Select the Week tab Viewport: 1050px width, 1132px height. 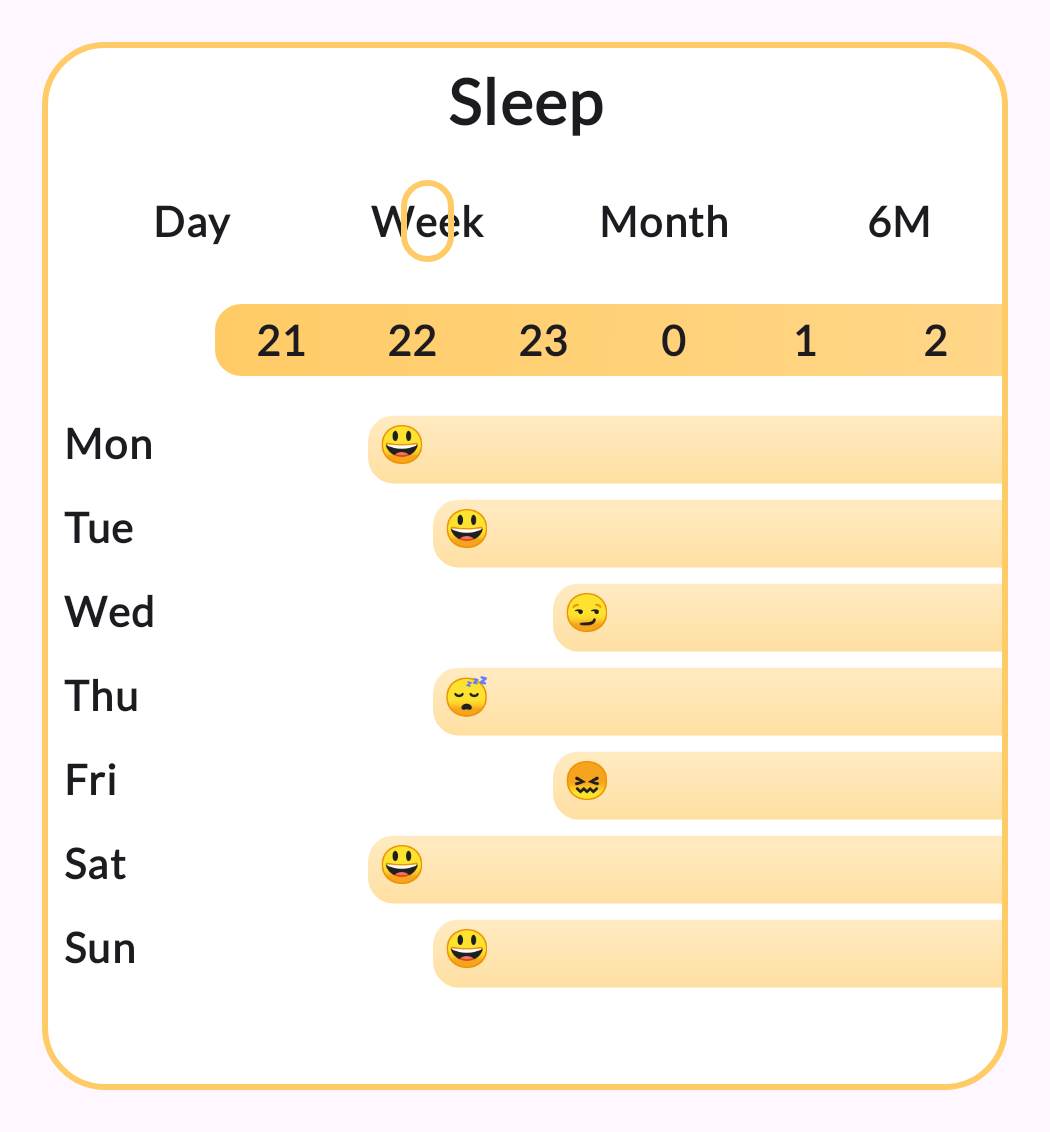coord(428,222)
